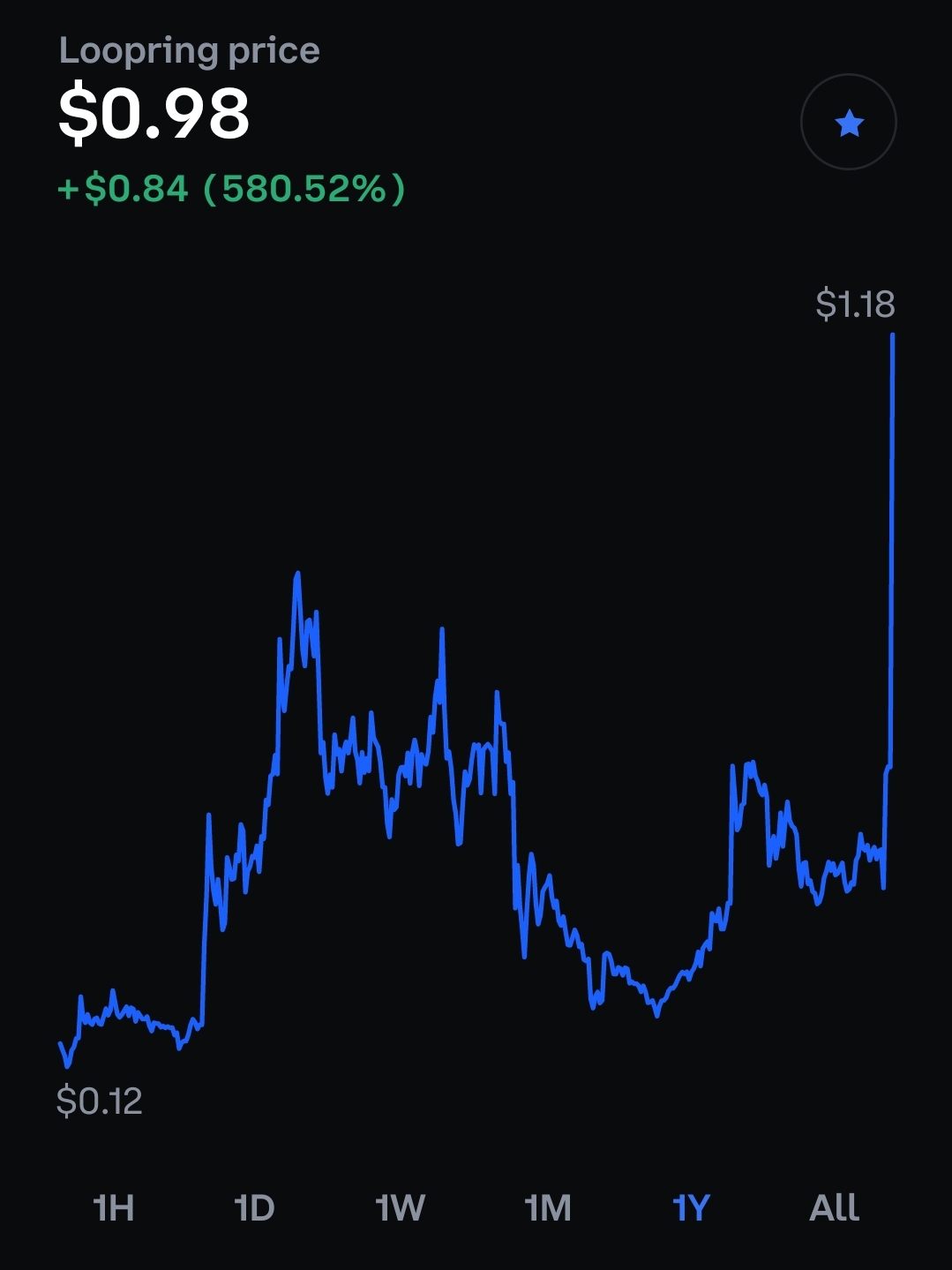View the All time price history
The image size is (952, 1270).
(834, 1207)
